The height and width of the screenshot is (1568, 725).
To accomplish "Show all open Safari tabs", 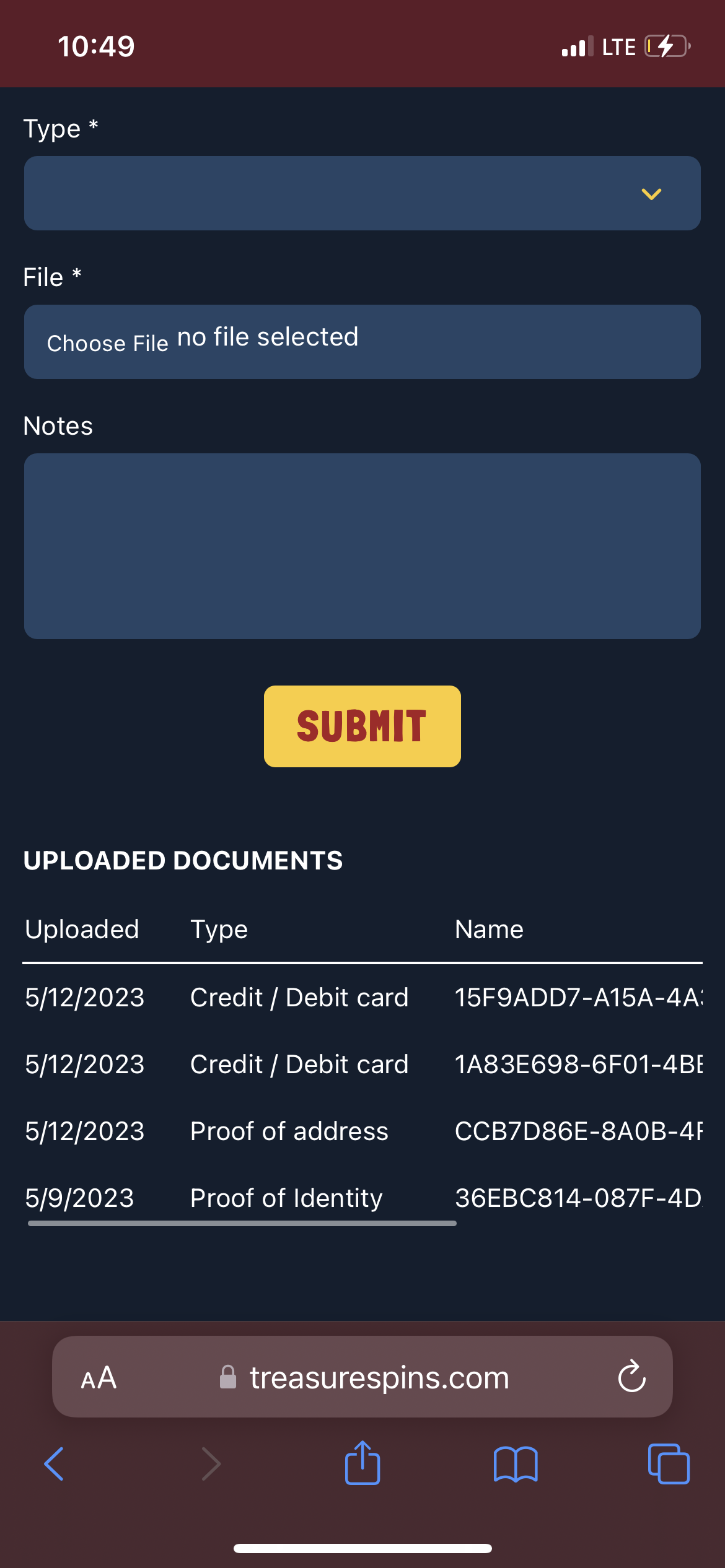I will click(668, 1464).
